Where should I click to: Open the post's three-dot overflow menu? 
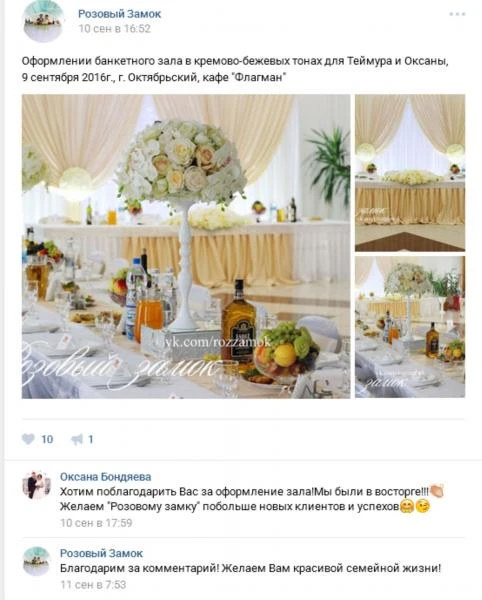457,14
